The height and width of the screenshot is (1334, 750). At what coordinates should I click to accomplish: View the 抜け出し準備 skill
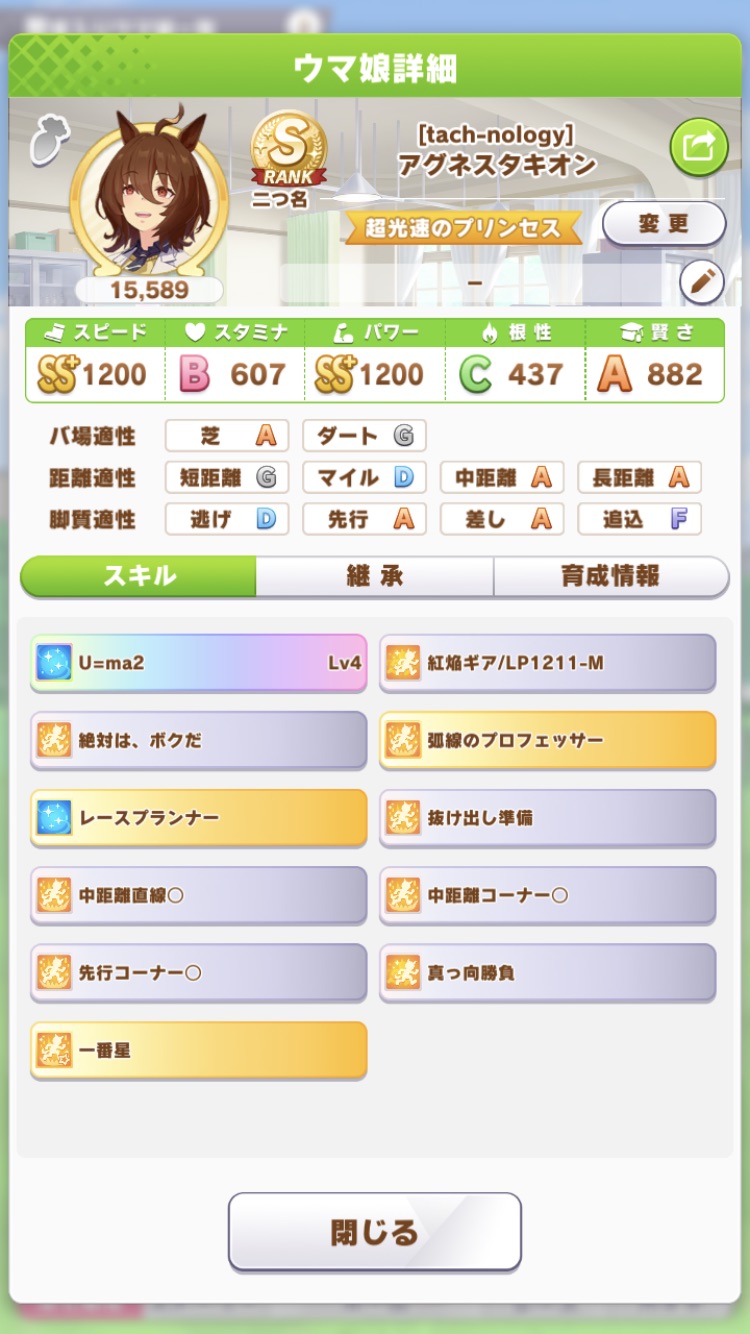pyautogui.click(x=547, y=817)
